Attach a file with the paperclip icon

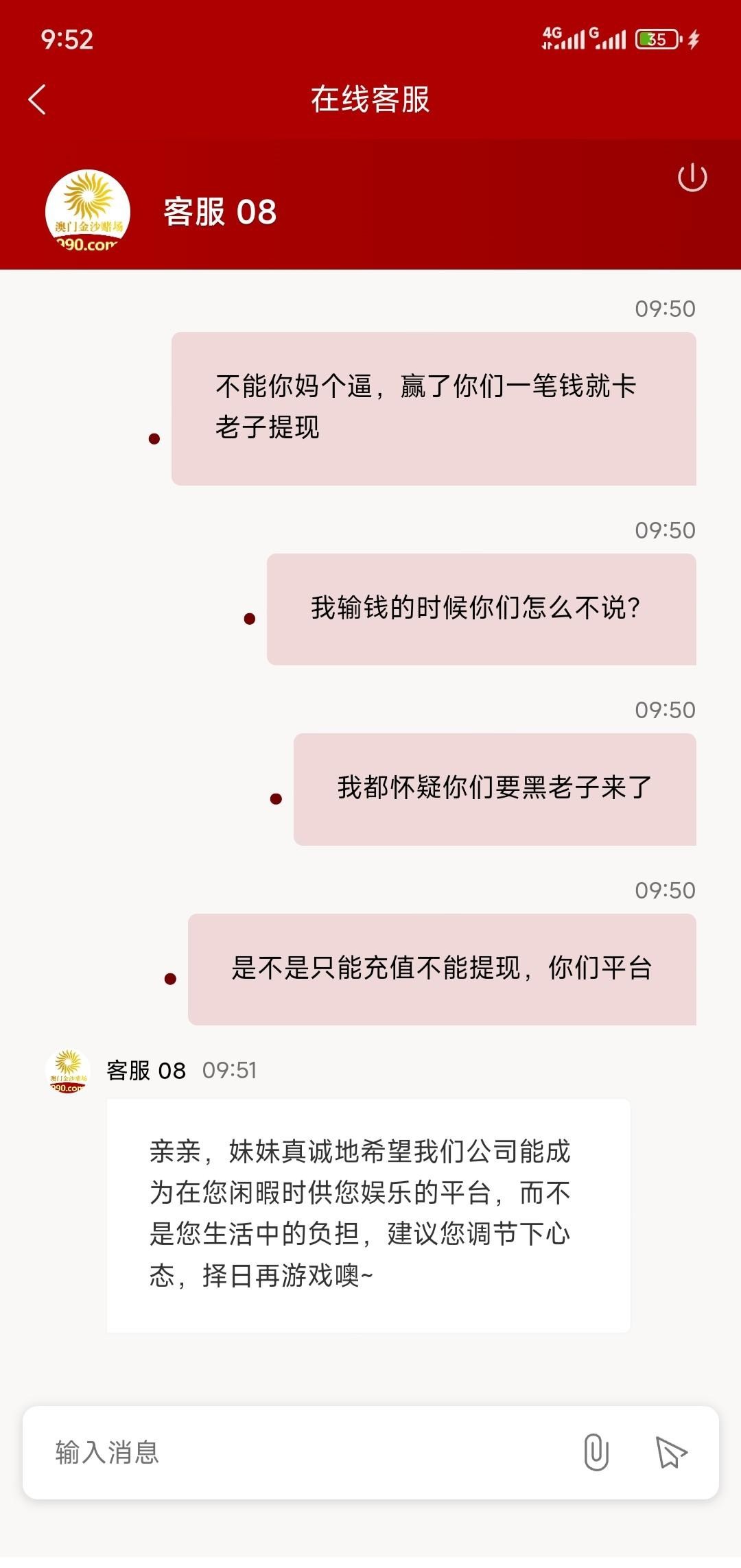[x=596, y=1452]
